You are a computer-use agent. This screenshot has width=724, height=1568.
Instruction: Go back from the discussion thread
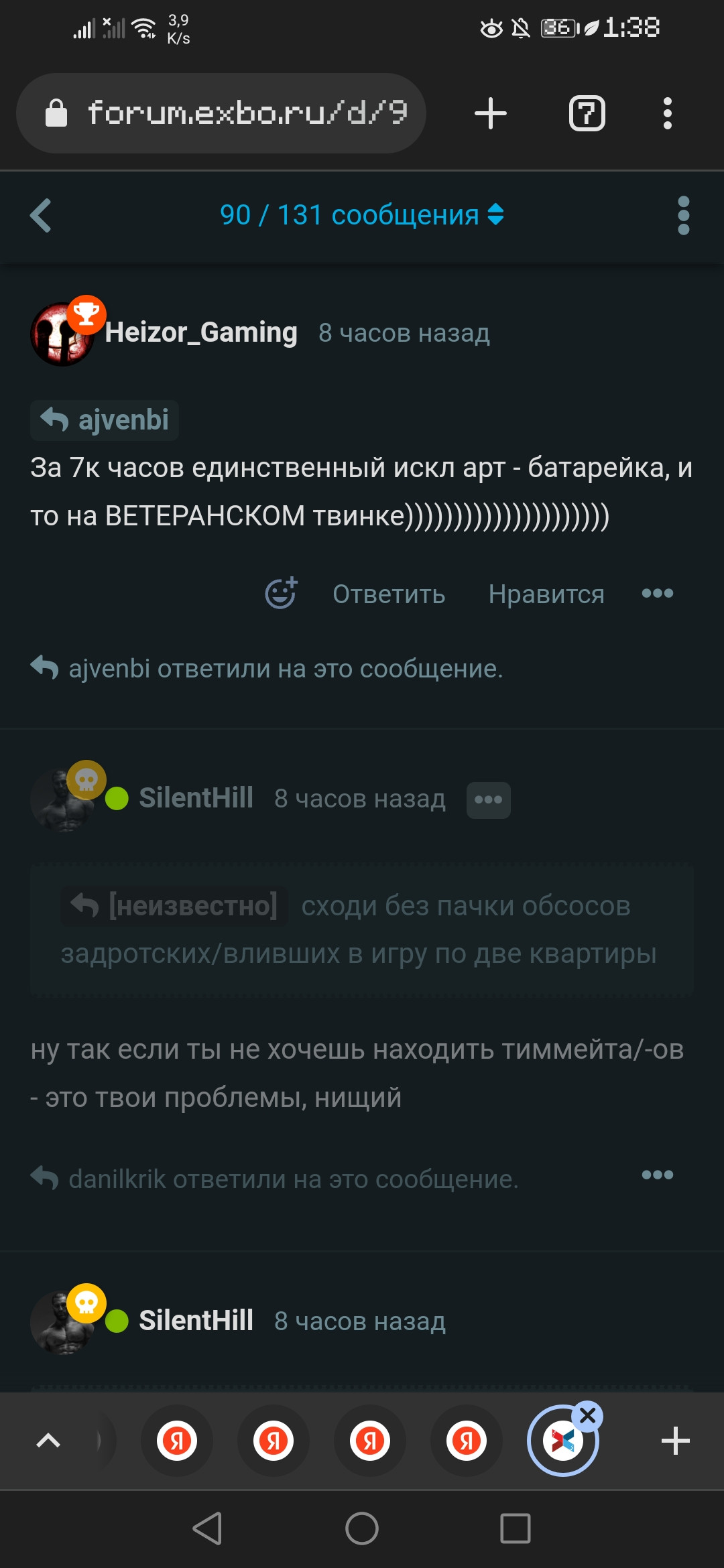[x=41, y=215]
